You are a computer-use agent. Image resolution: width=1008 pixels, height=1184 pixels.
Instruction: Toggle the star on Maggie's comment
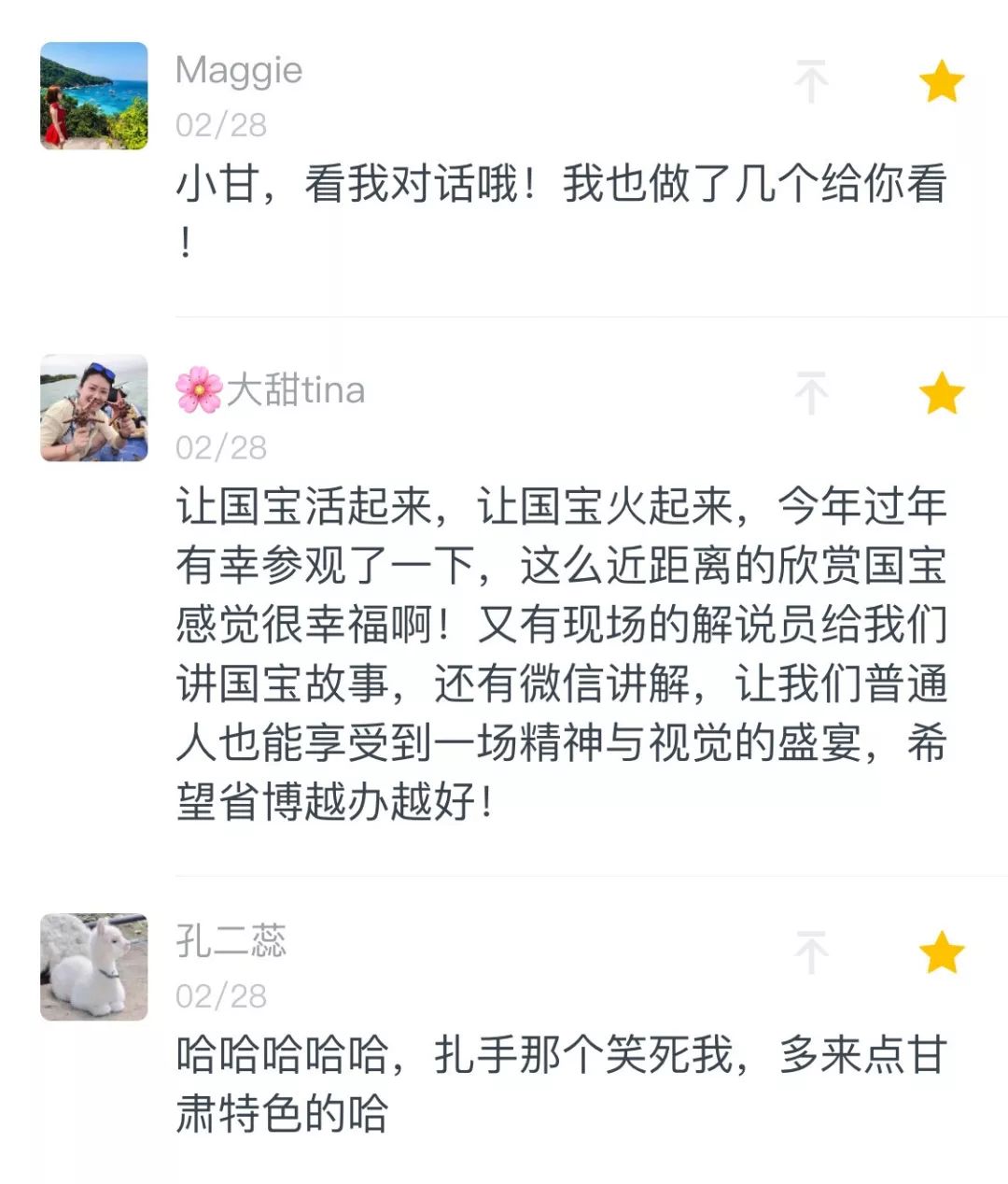click(941, 81)
